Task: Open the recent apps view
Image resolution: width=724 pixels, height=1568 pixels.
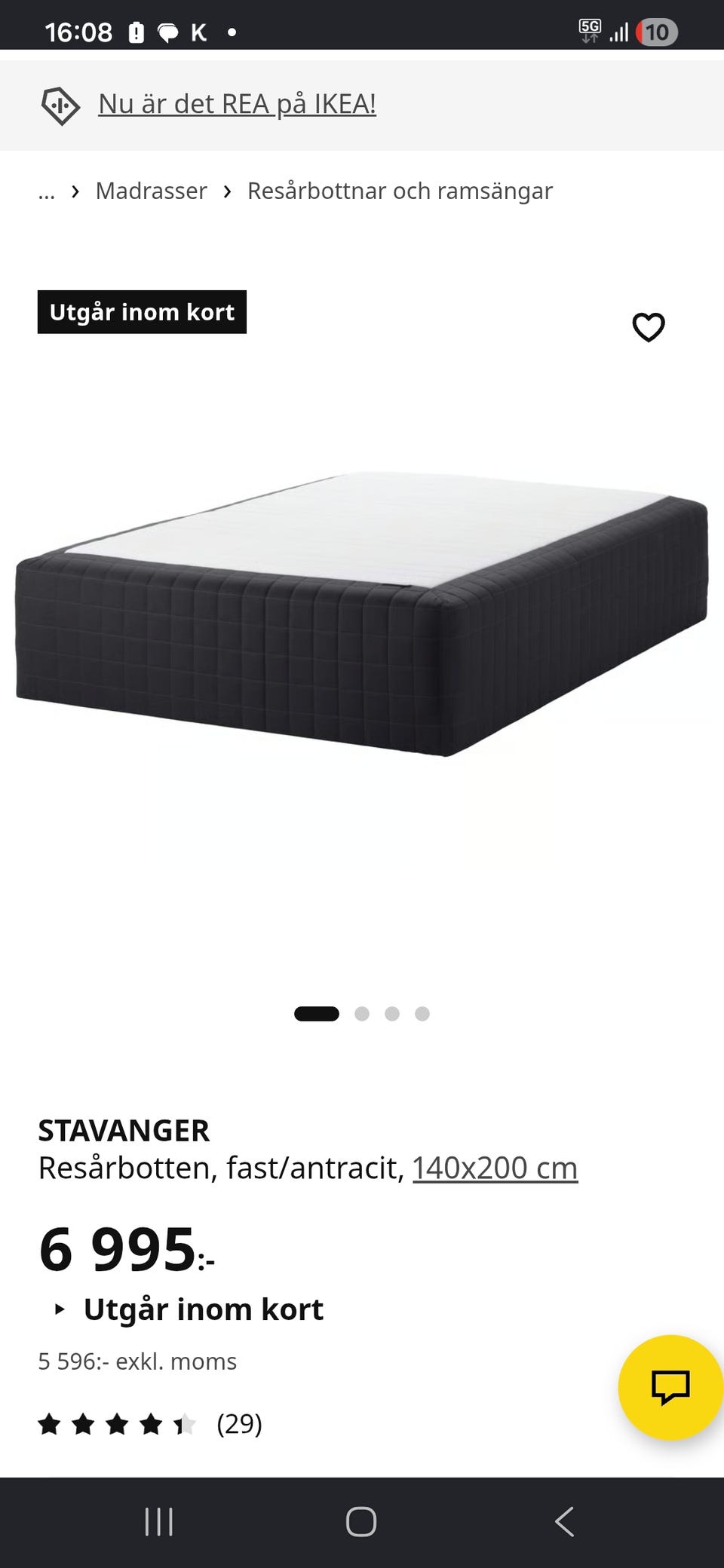Action: tap(159, 1522)
